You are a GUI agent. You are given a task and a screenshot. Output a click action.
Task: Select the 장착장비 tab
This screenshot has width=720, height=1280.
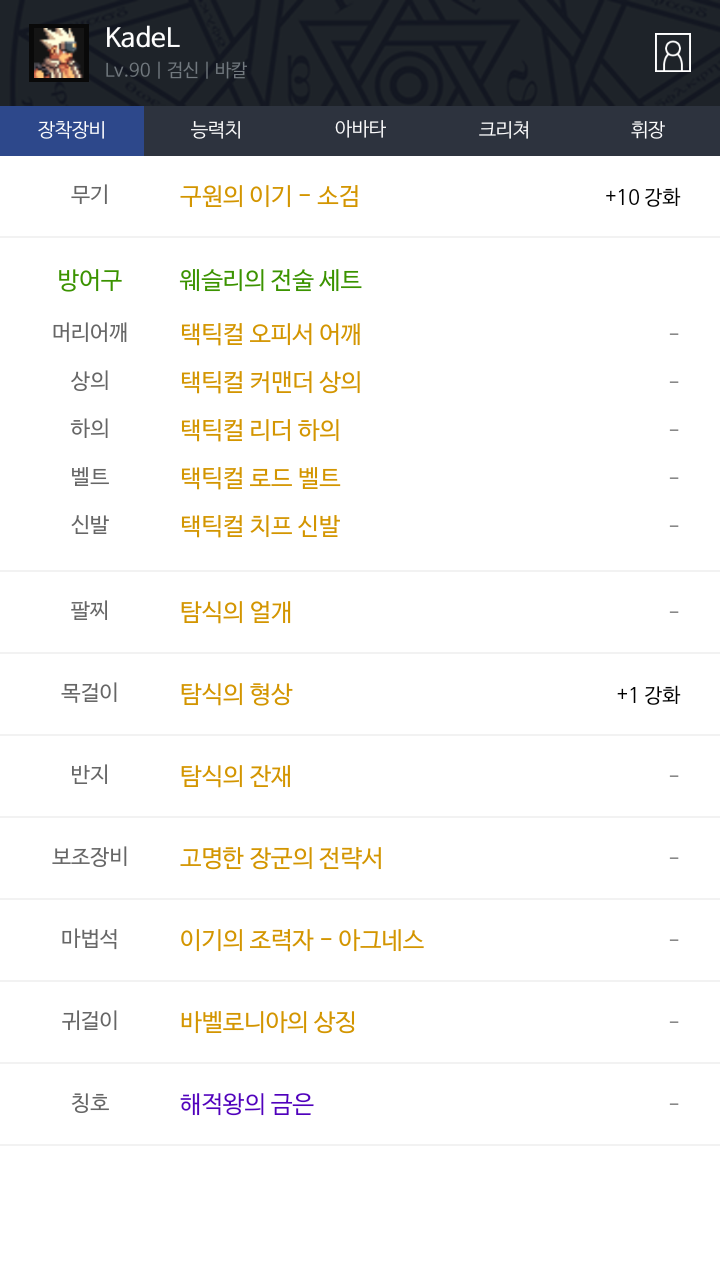click(72, 131)
